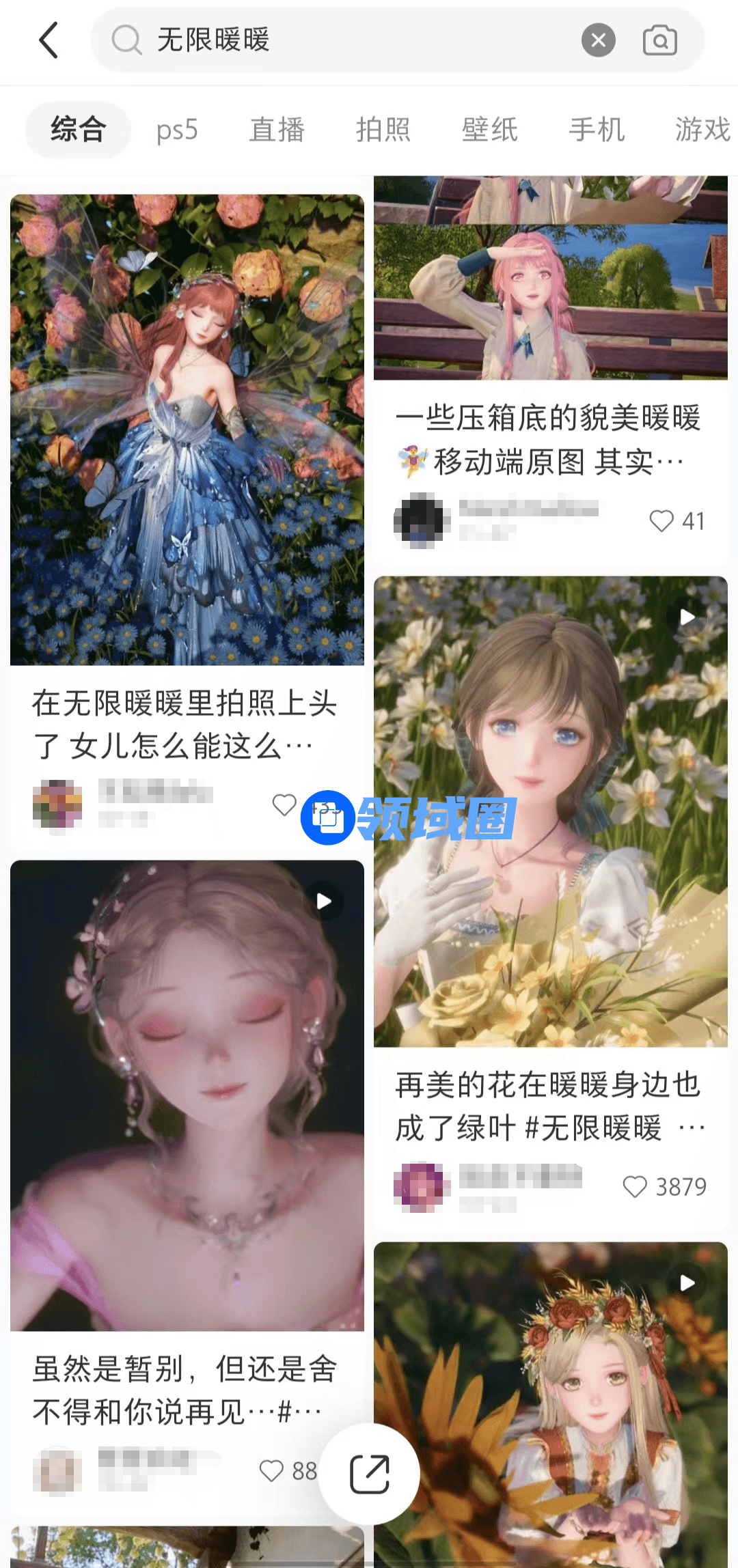Open the post 在无限暖暖里拍照上头了
The image size is (738, 1568).
(x=187, y=430)
